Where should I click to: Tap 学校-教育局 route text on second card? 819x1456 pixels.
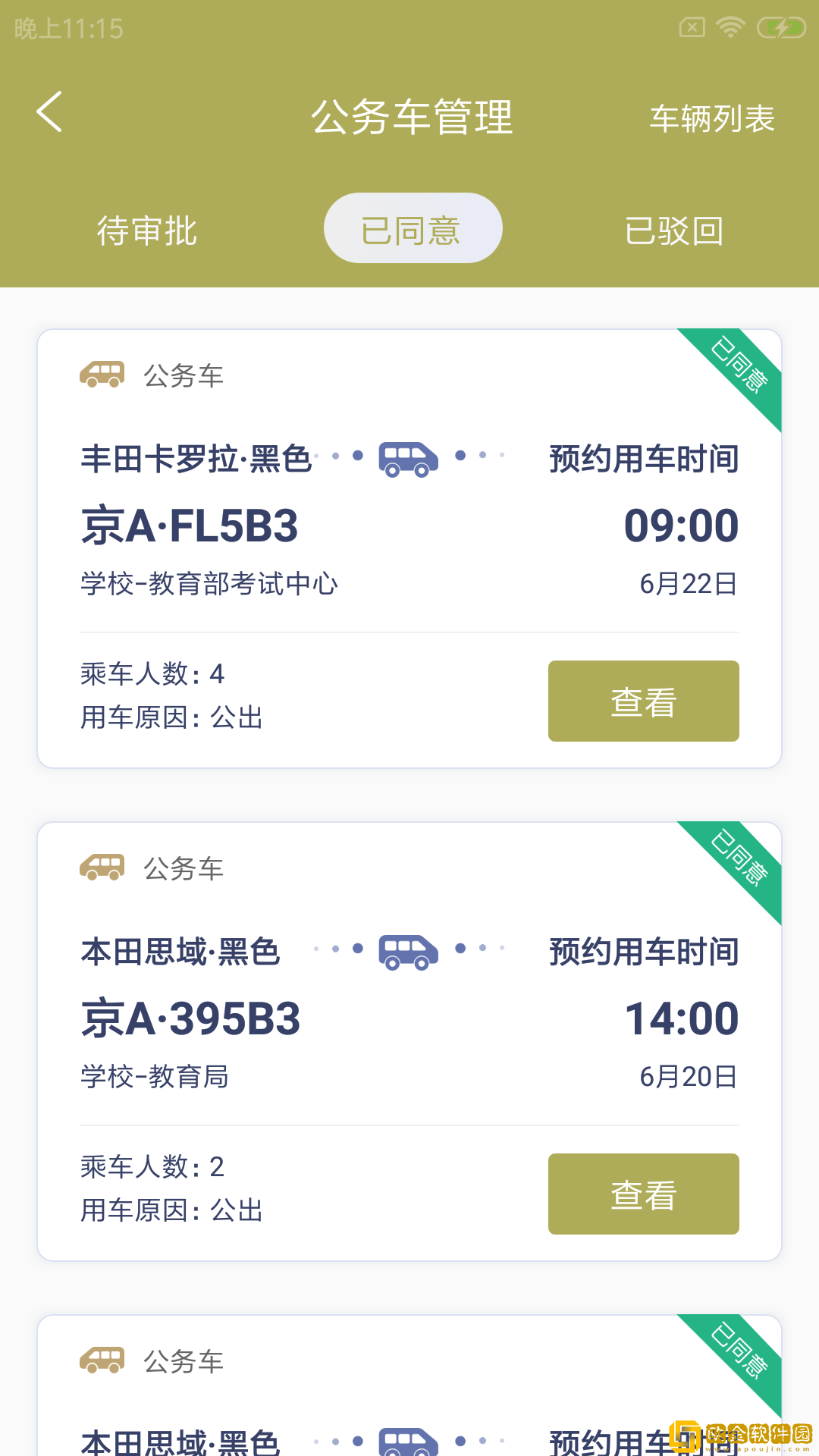click(155, 1077)
